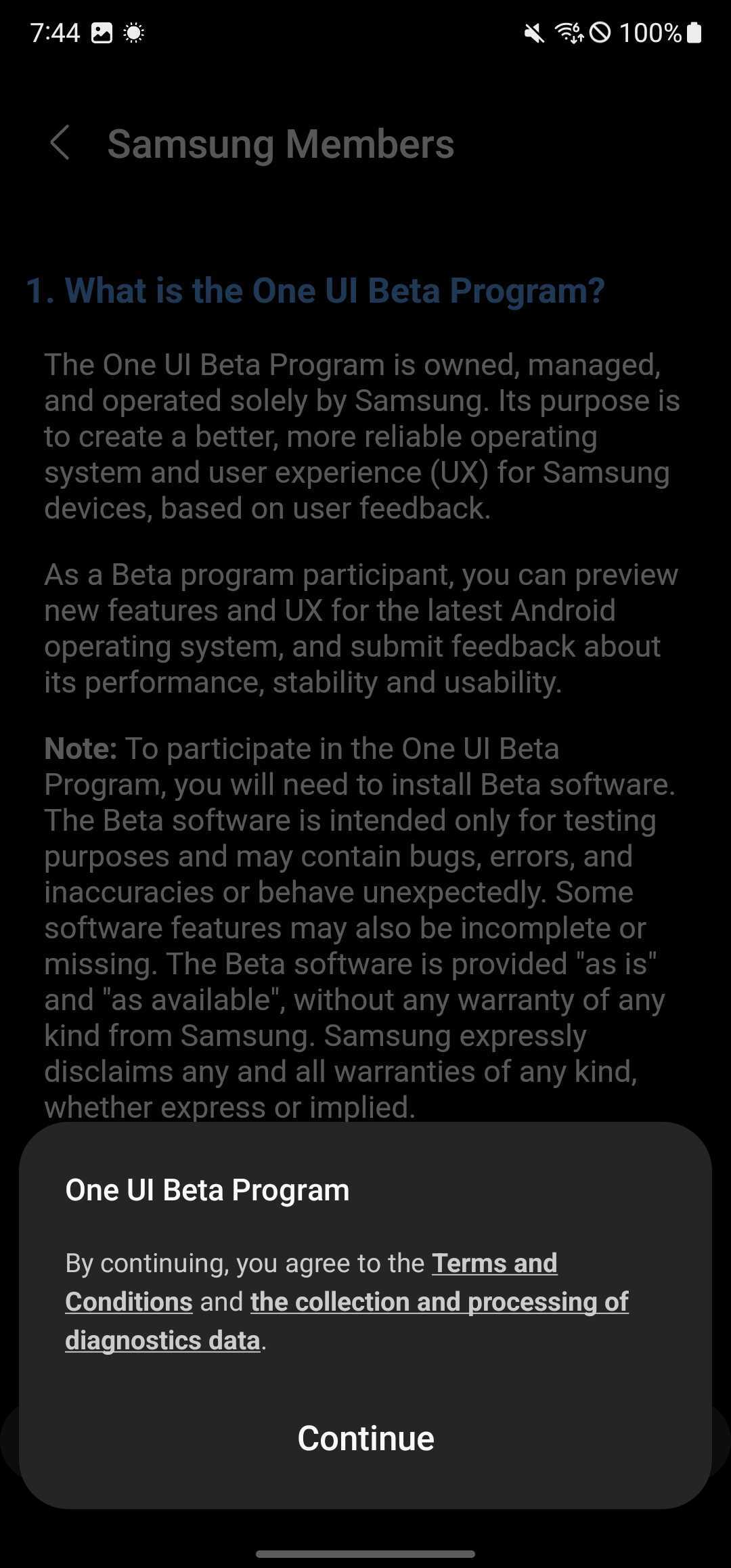
Task: Go back from Samsung Members
Action: (x=60, y=144)
